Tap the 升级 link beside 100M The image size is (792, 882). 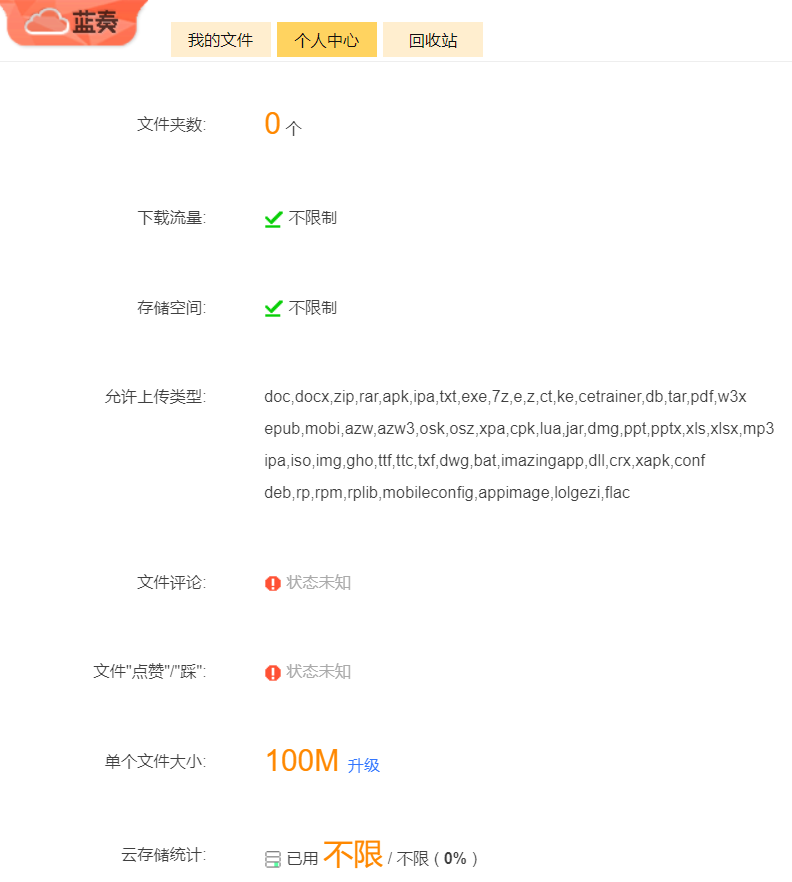[x=364, y=765]
